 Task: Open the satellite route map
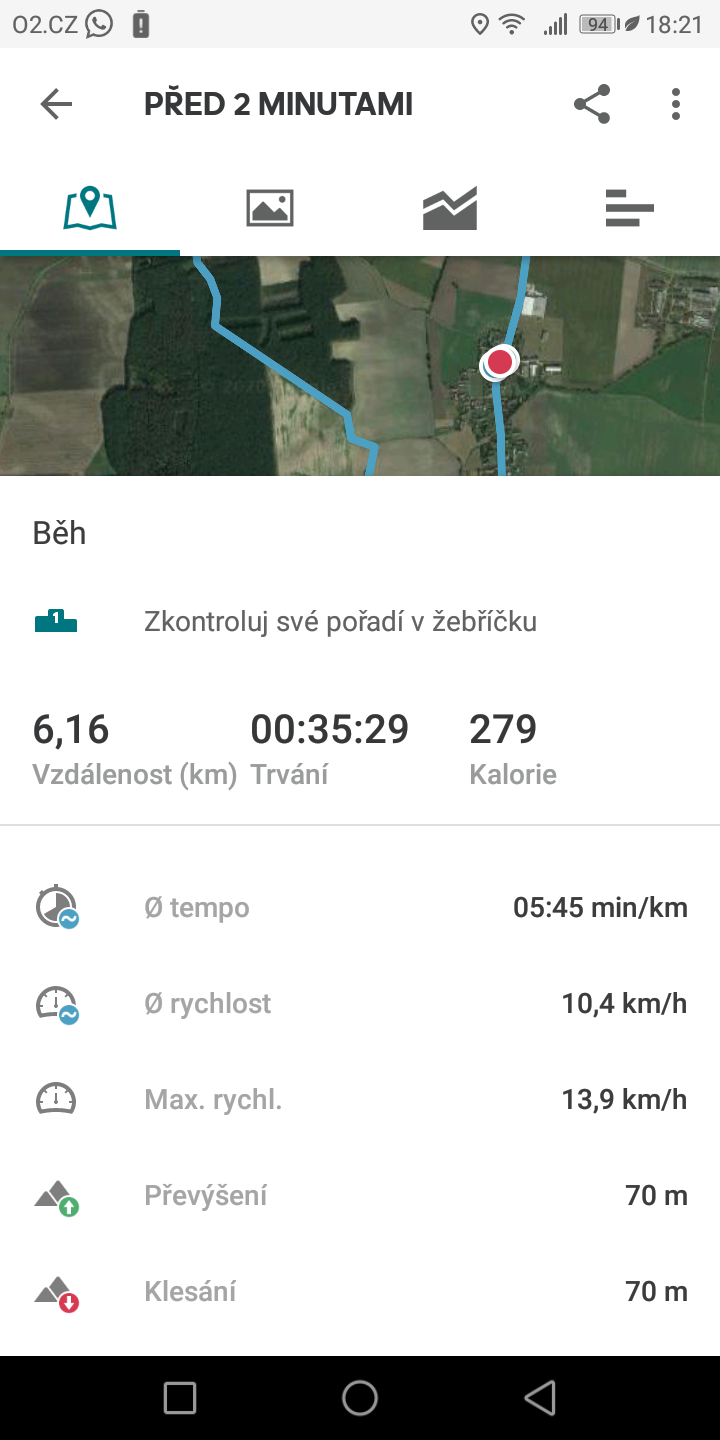coord(360,366)
